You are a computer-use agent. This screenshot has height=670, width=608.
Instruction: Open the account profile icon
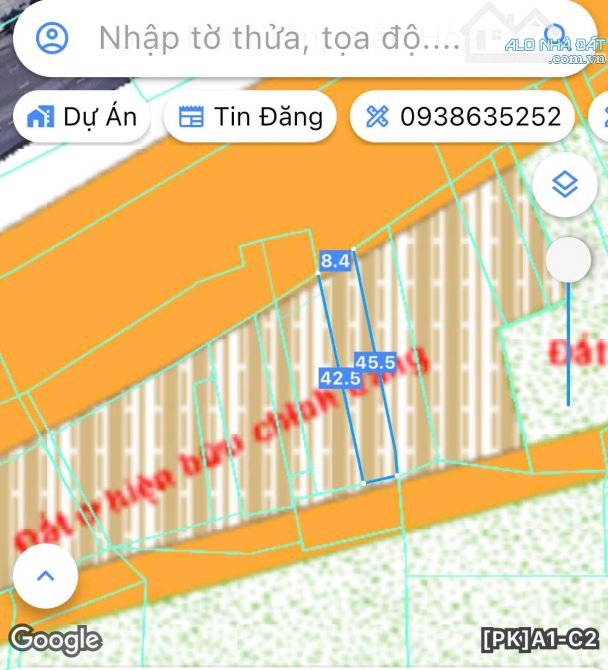[x=52, y=39]
